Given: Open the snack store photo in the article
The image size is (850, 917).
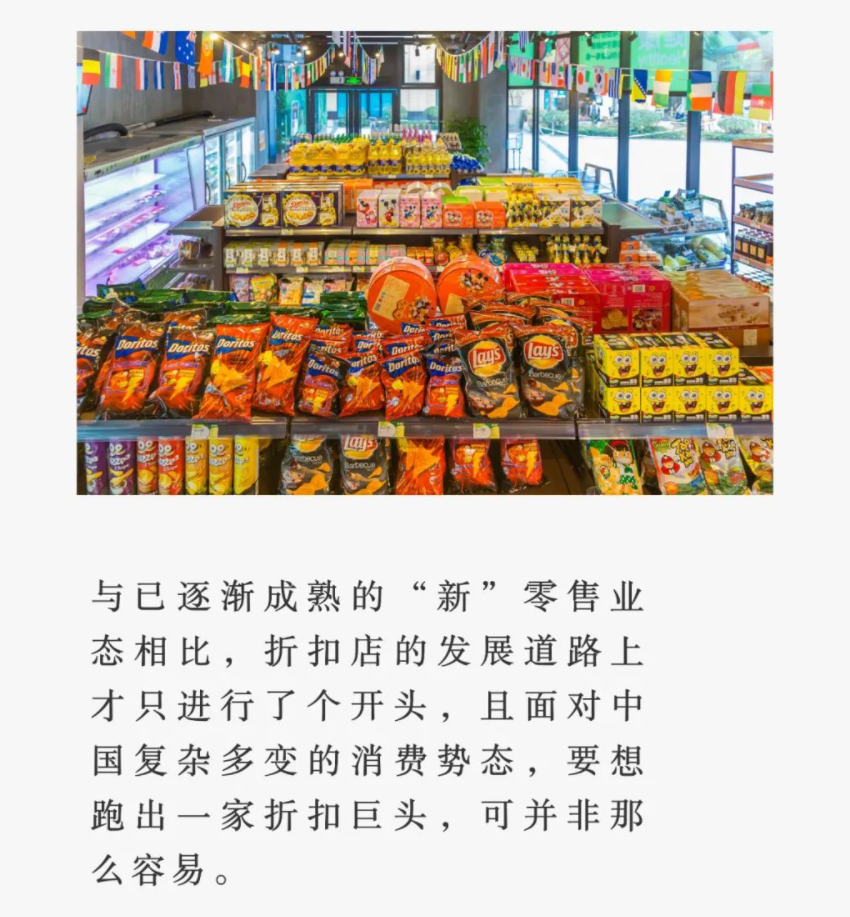Looking at the screenshot, I should (x=424, y=262).
